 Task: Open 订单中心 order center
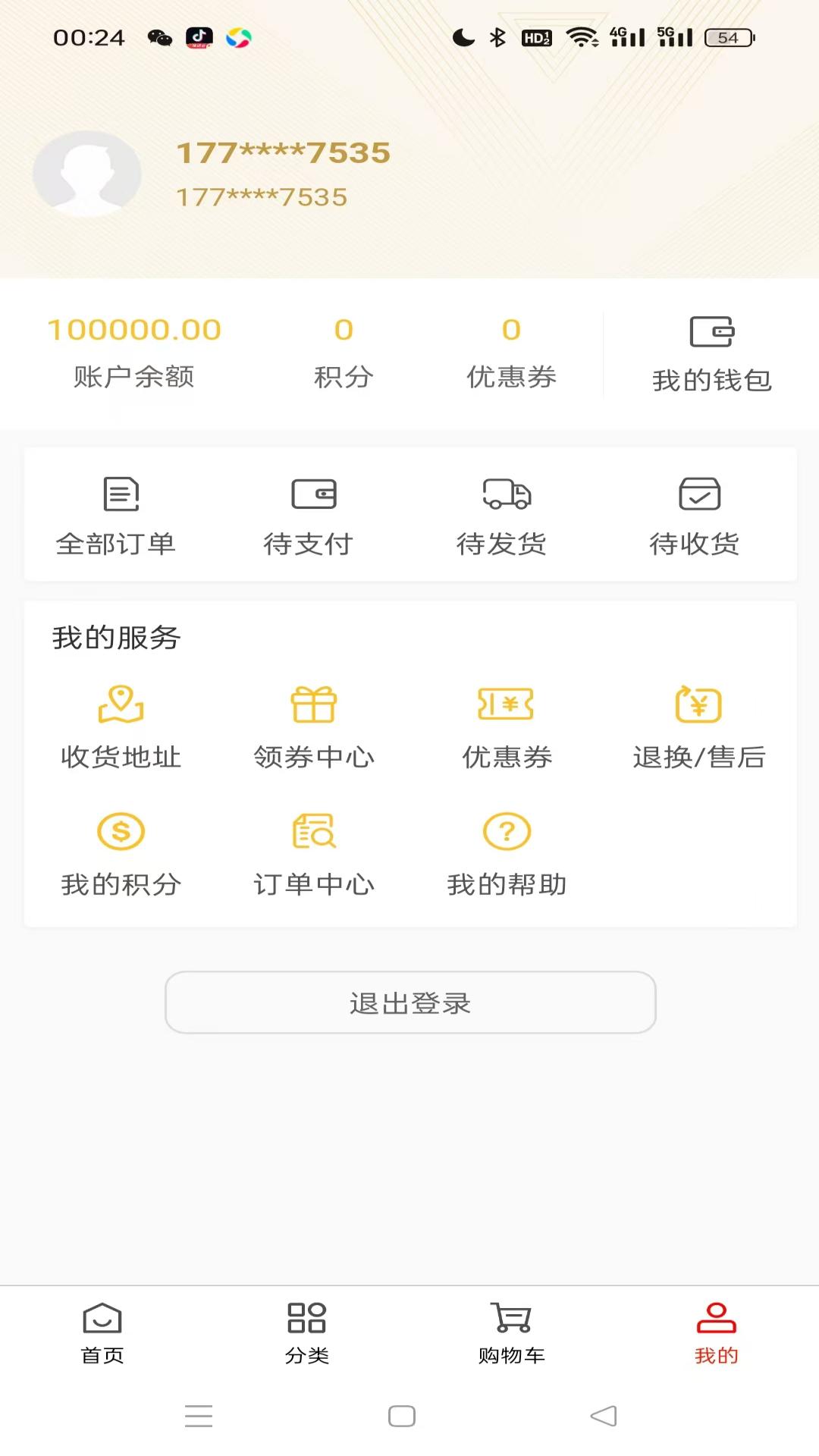[x=314, y=855]
